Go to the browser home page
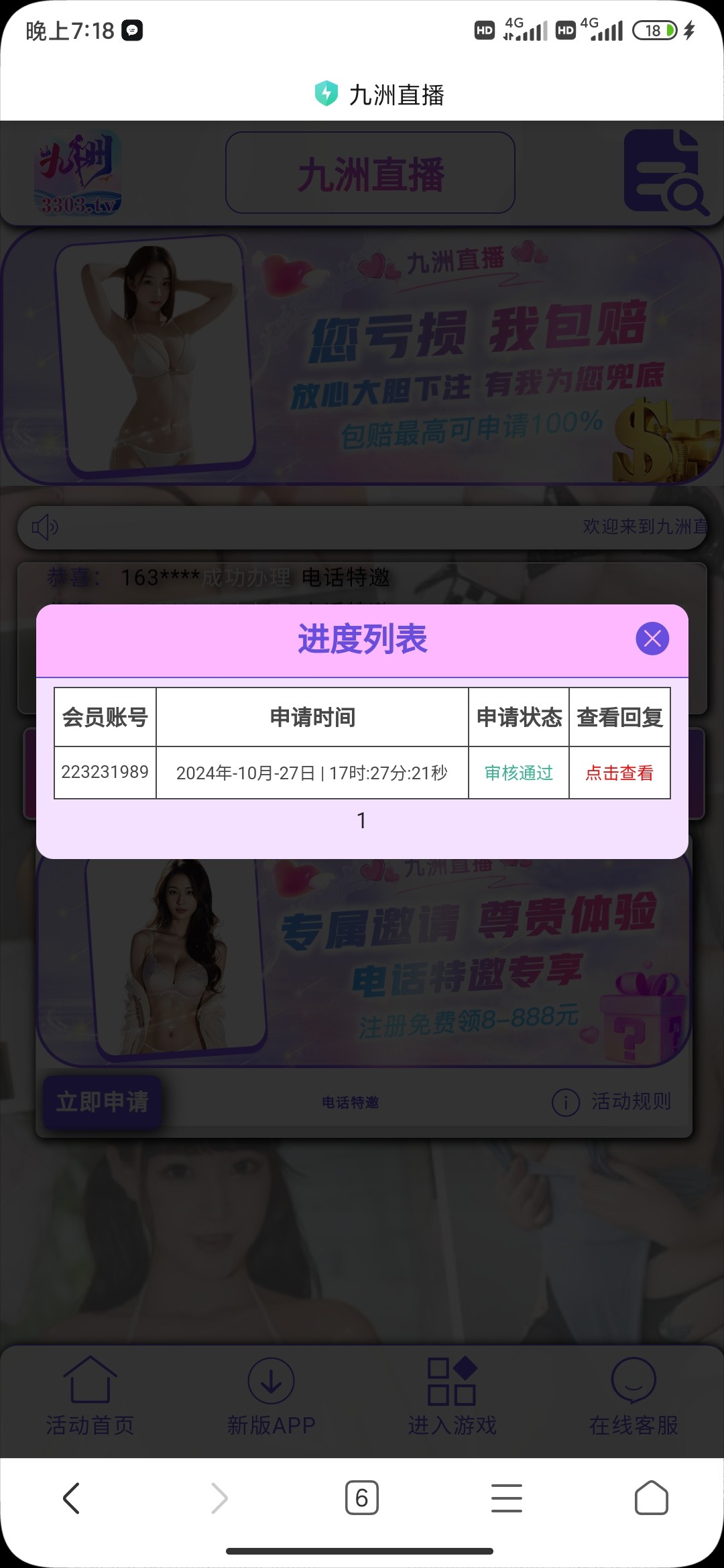724x1568 pixels. pos(651,1498)
